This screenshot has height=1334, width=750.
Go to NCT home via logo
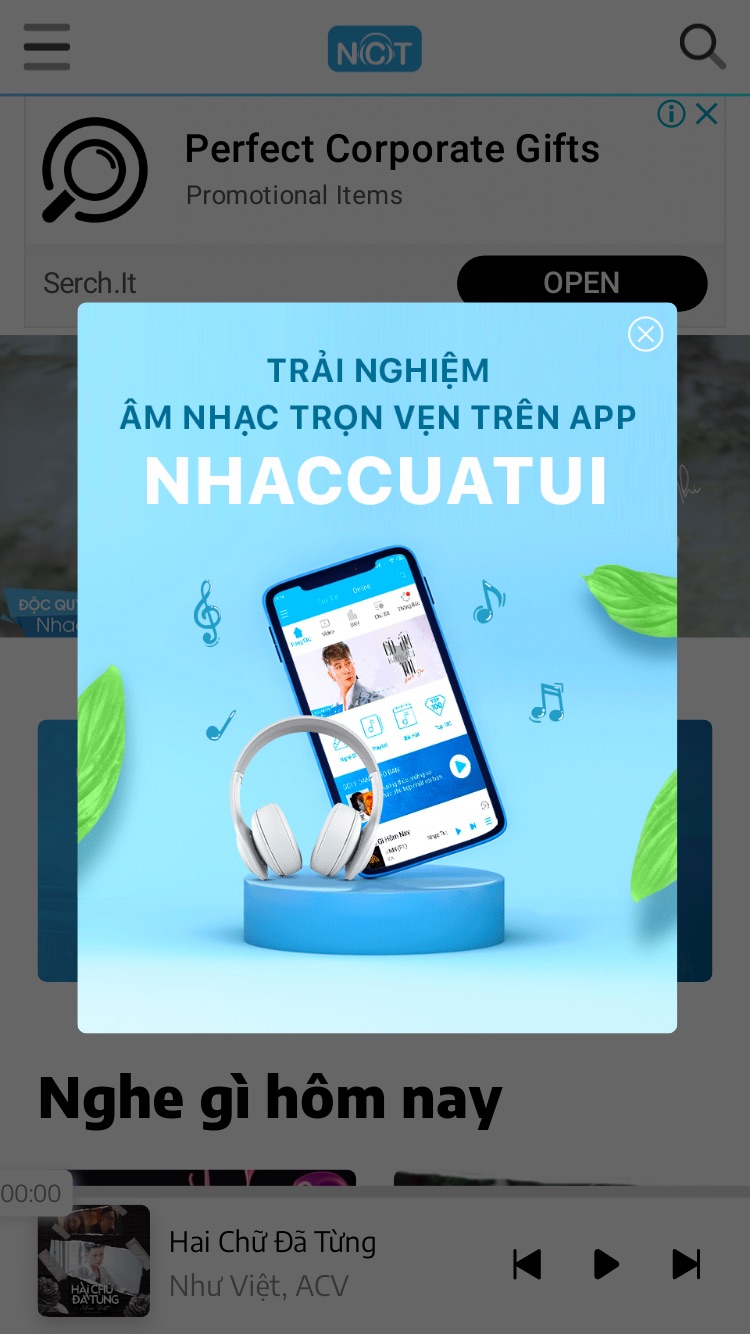(x=375, y=48)
